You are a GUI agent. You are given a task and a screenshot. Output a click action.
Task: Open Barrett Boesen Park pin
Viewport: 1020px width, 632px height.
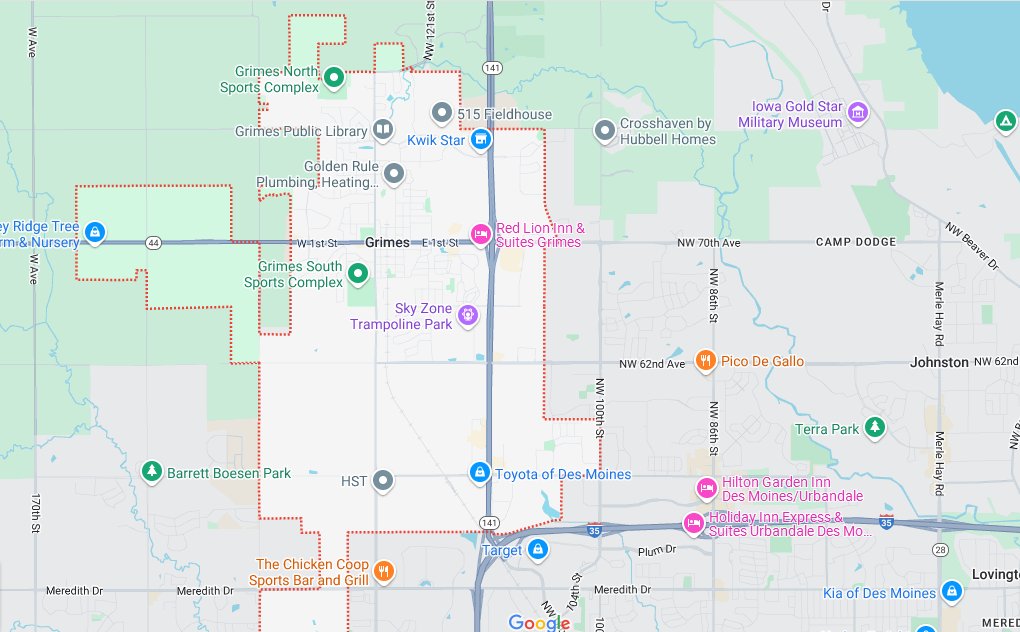point(152,472)
